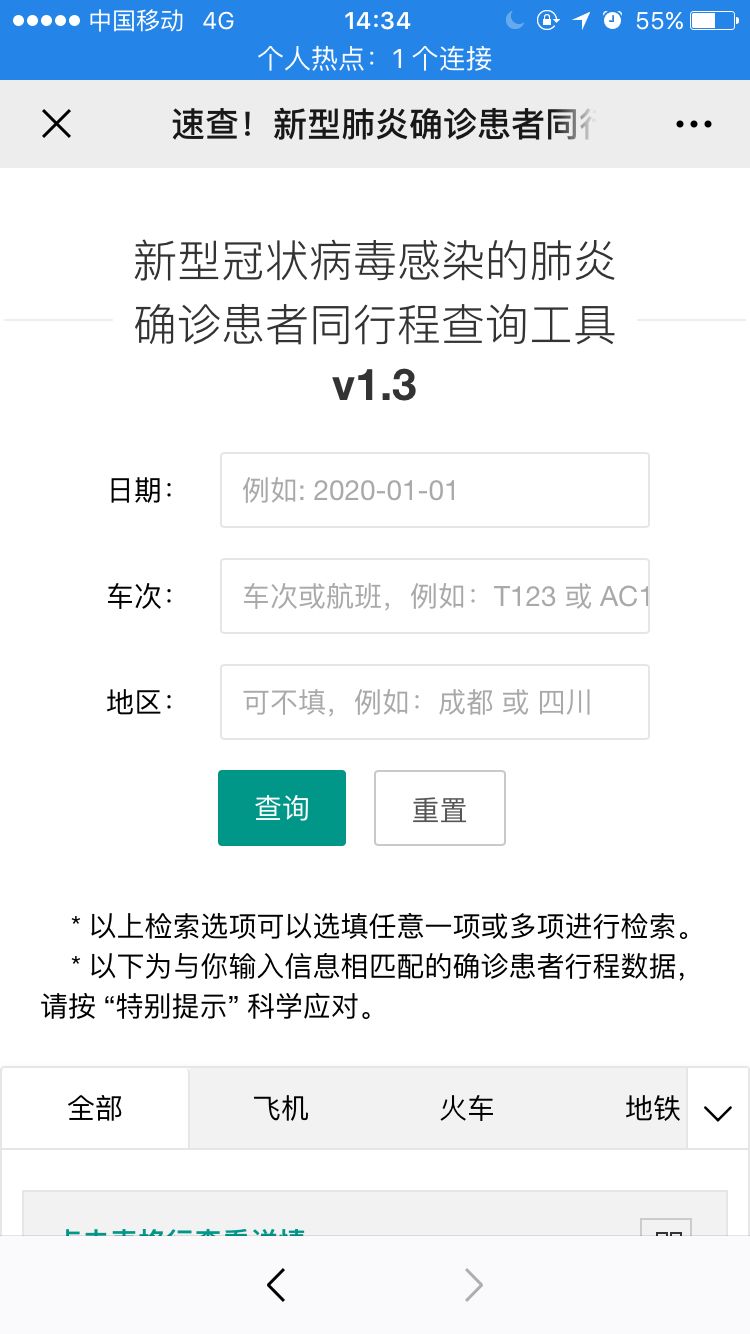Switch to the 飞机 tab
This screenshot has height=1334, width=750.
[x=281, y=1108]
